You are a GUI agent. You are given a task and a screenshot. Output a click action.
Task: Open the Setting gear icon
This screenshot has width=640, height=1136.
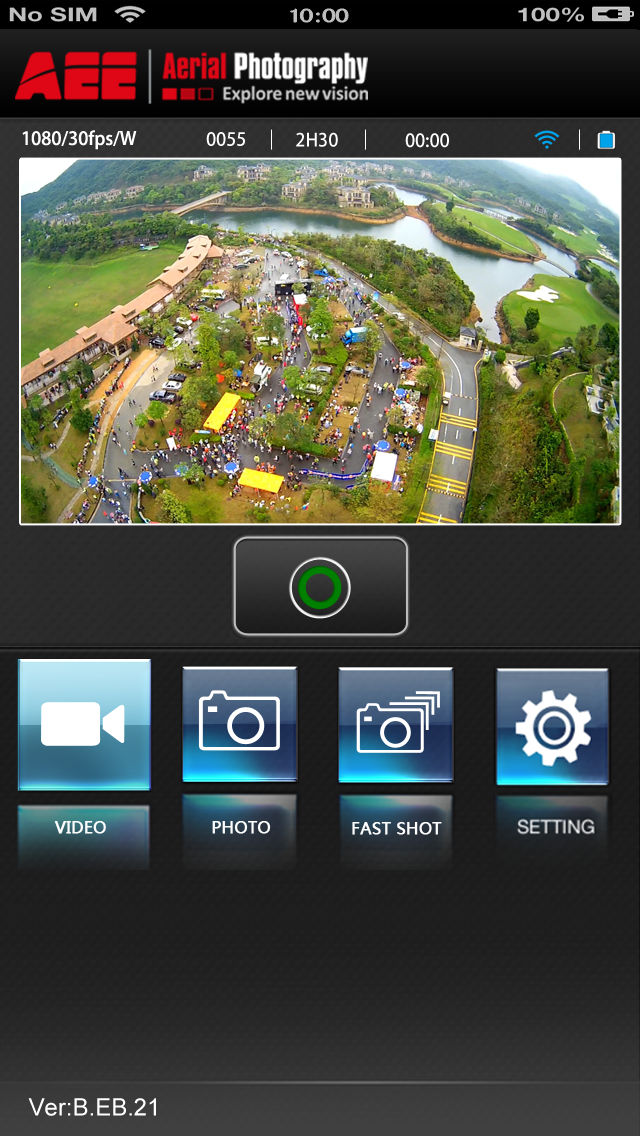[x=552, y=727]
